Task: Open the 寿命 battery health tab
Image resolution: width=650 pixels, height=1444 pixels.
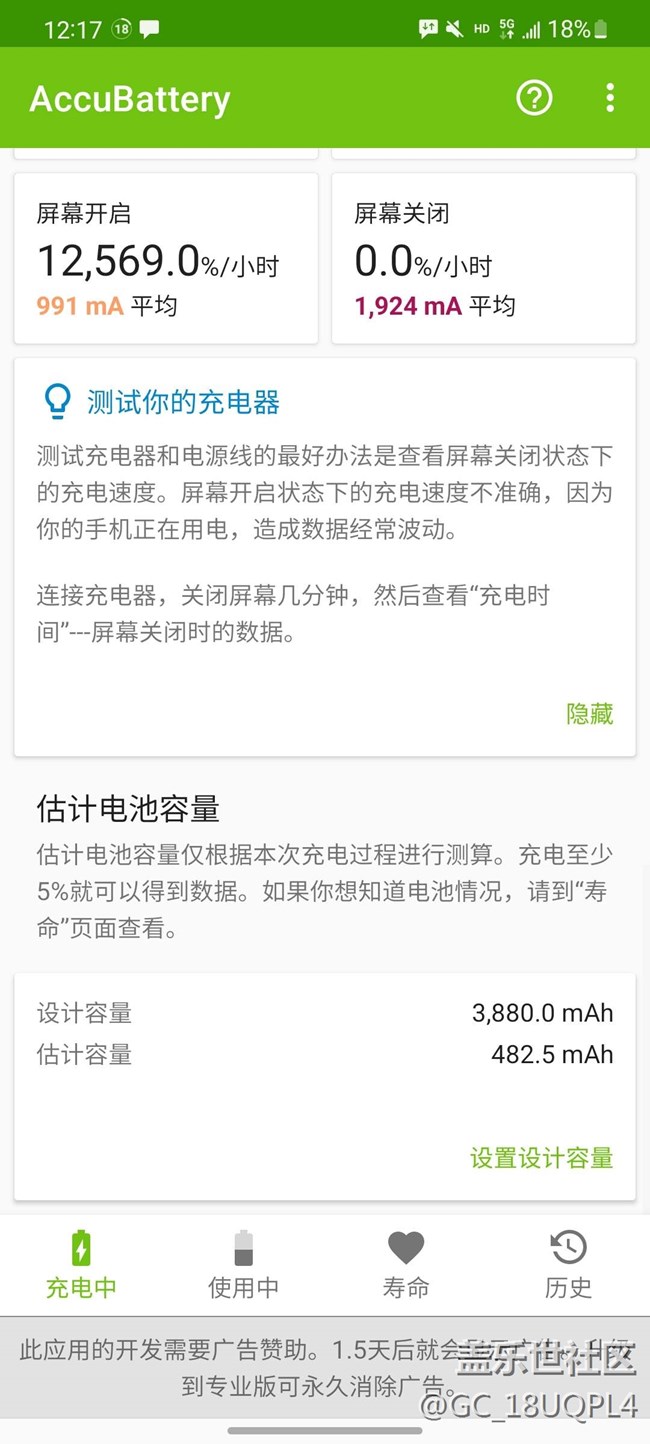Action: click(x=406, y=1265)
